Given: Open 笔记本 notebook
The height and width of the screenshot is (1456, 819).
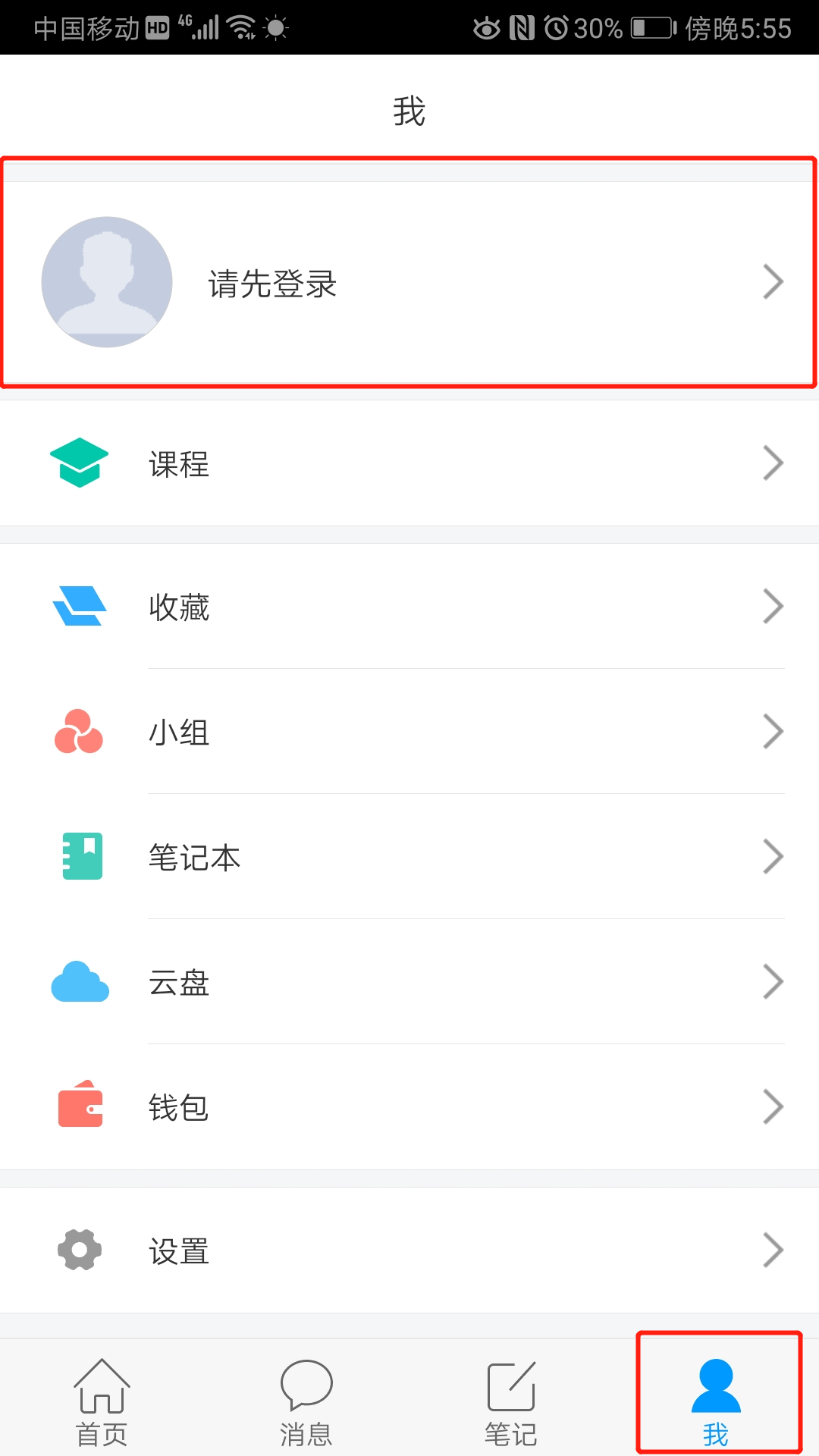Looking at the screenshot, I should (x=409, y=856).
